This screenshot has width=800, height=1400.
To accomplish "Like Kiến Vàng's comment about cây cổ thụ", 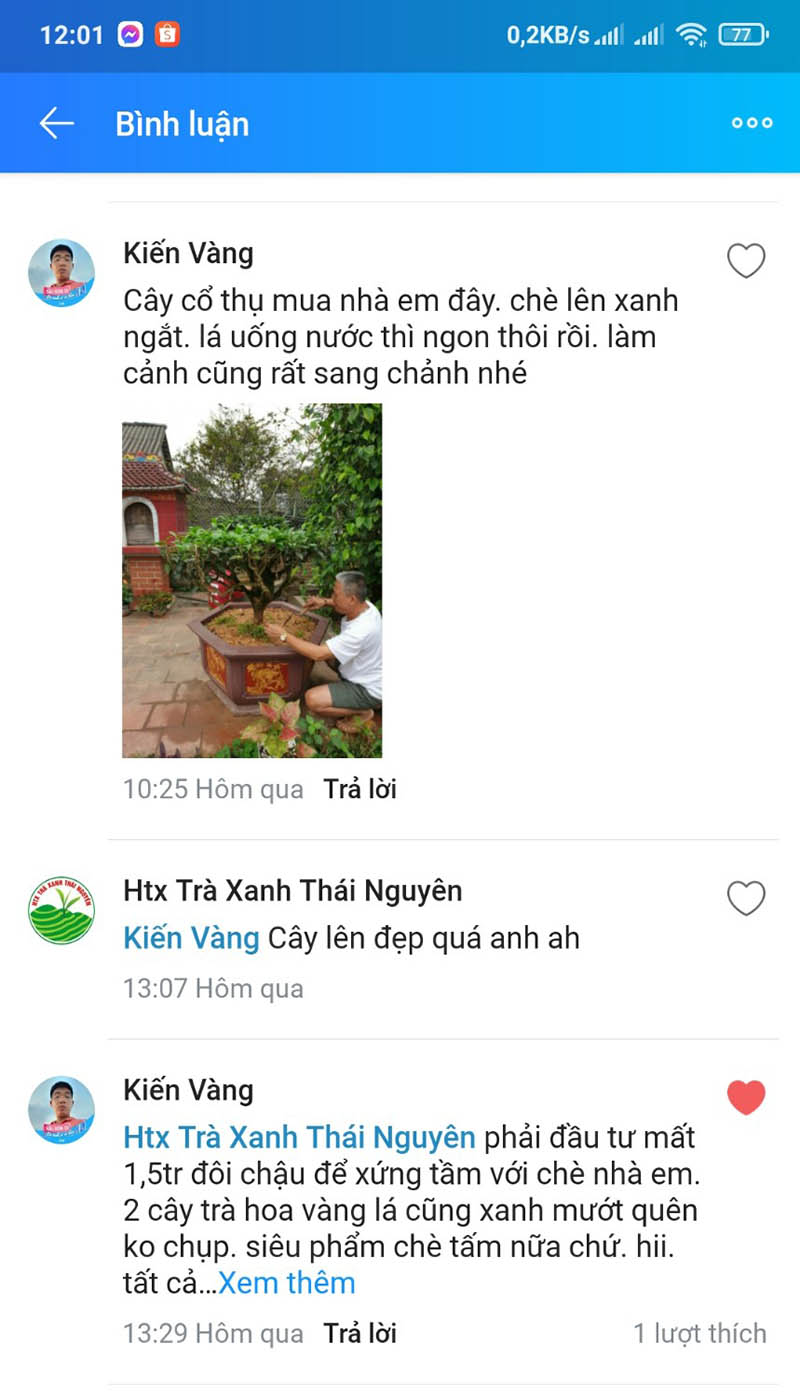I will coord(745,261).
